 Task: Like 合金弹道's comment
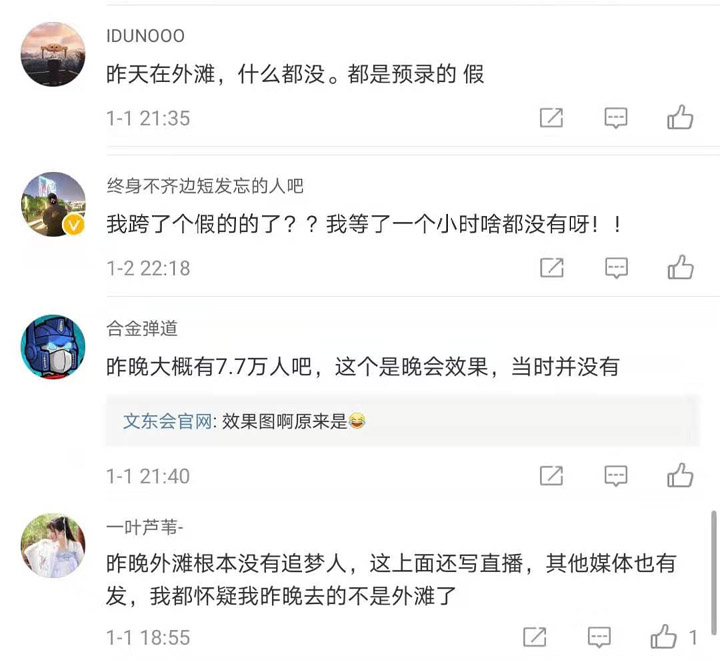click(x=680, y=476)
